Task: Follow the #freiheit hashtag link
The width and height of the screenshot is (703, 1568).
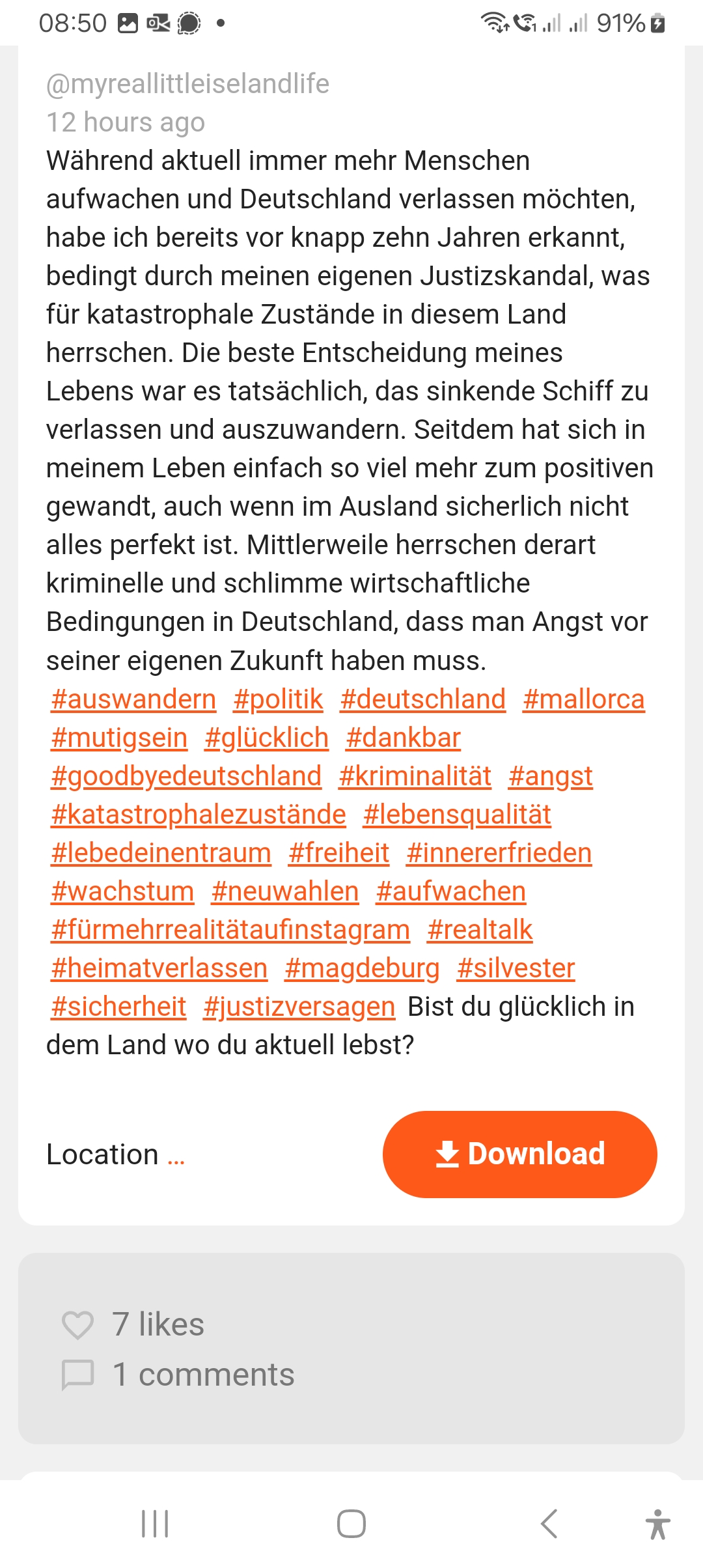Action: [x=339, y=853]
